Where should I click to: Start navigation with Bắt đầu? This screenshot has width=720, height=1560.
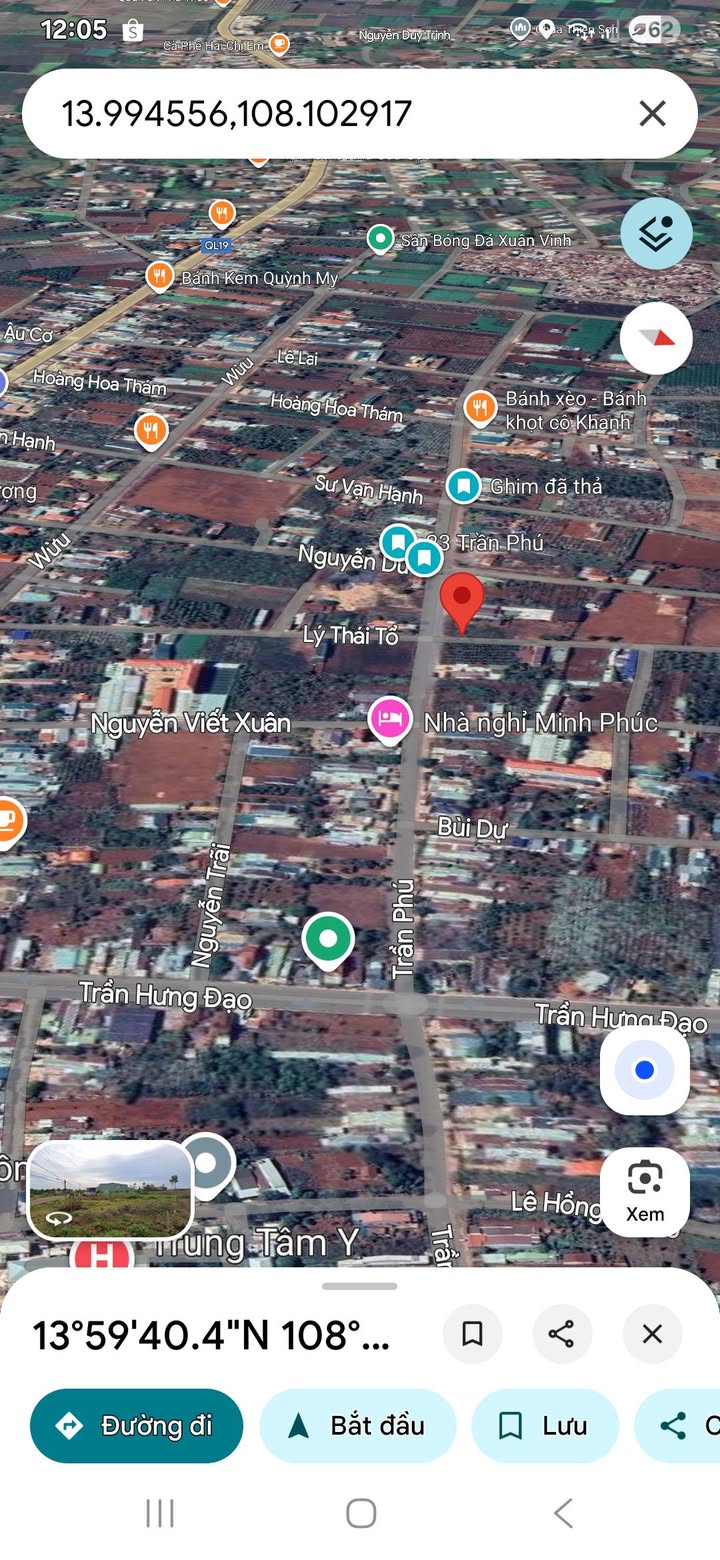click(x=358, y=1426)
